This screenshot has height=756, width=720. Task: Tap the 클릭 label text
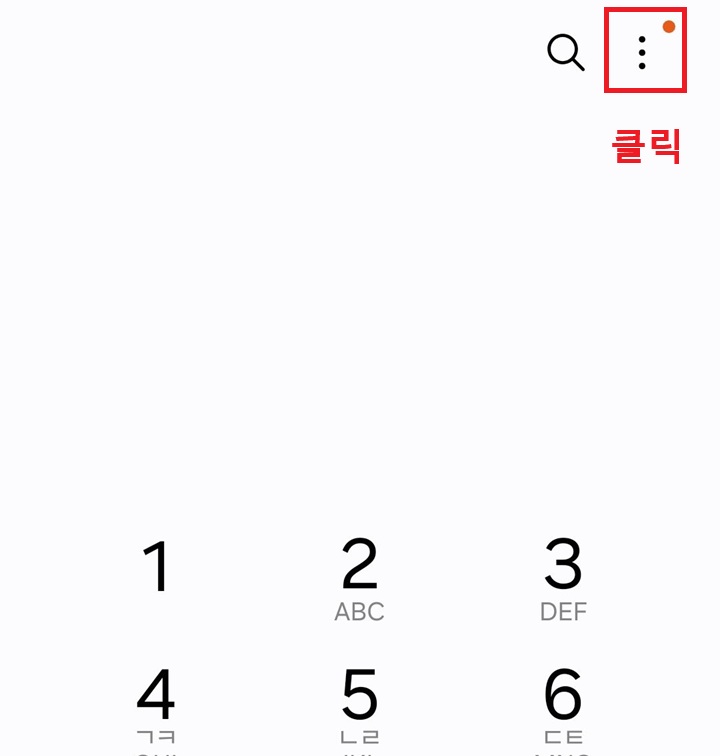click(647, 145)
